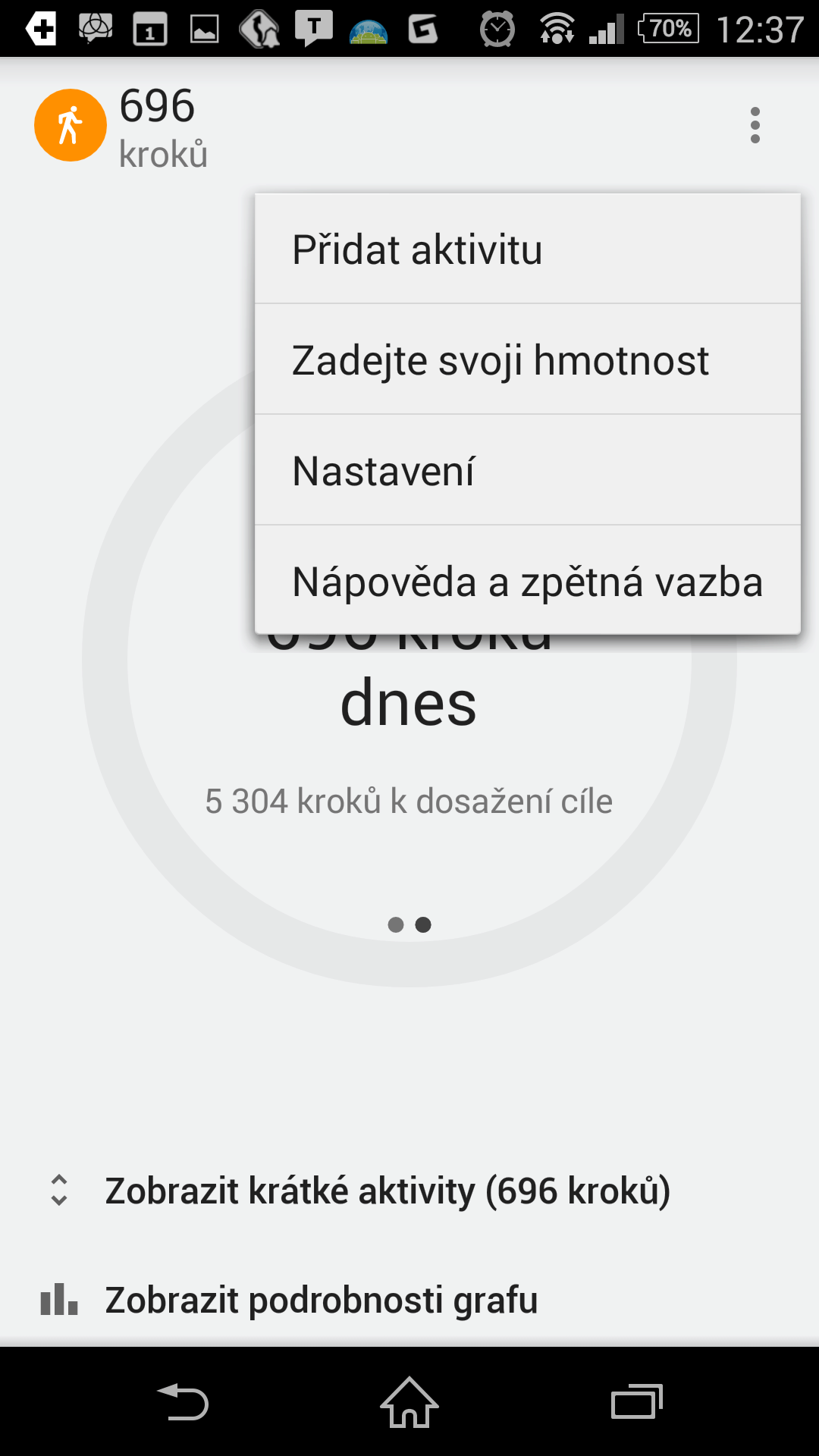The image size is (819, 1456).
Task: Tap the orange walking activity icon
Action: [x=71, y=125]
